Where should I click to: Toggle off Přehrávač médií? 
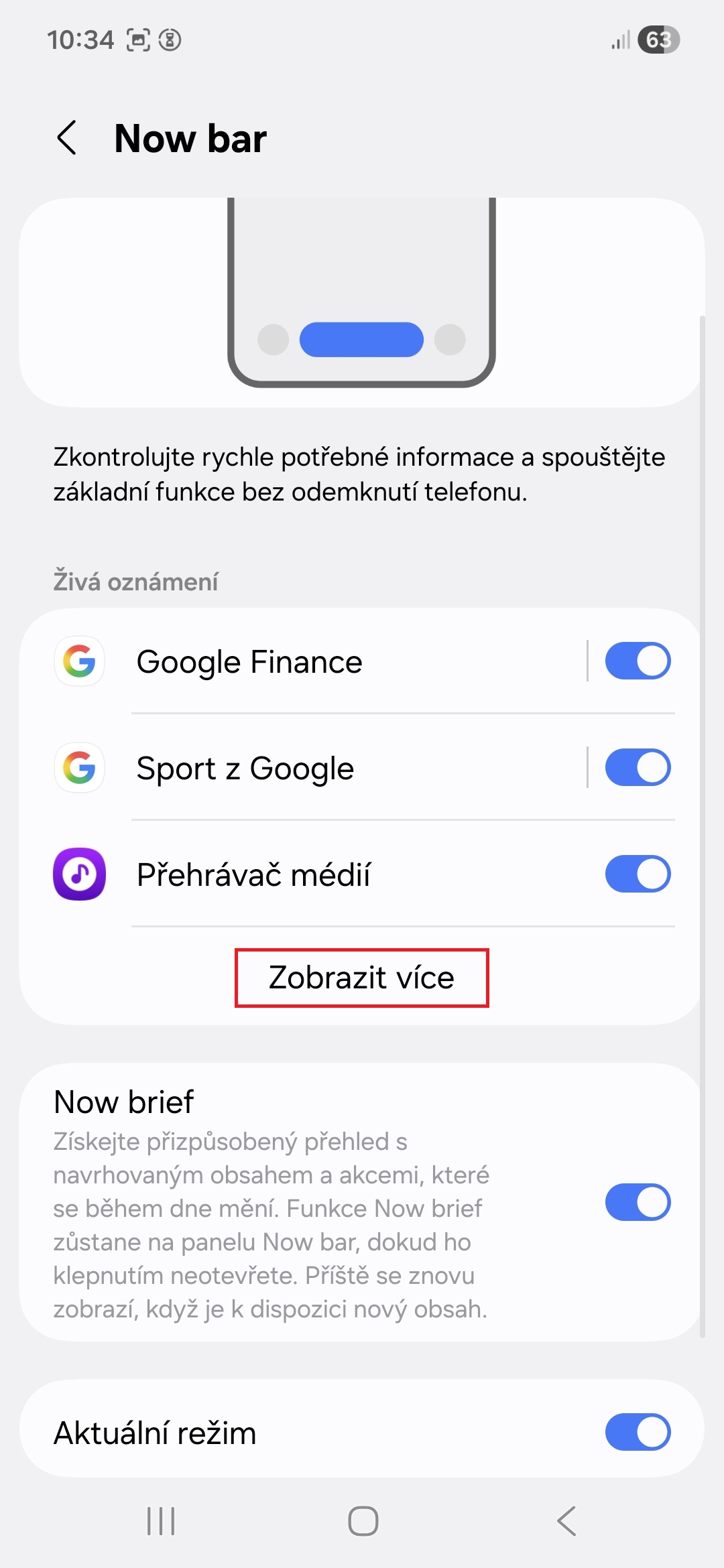[638, 874]
